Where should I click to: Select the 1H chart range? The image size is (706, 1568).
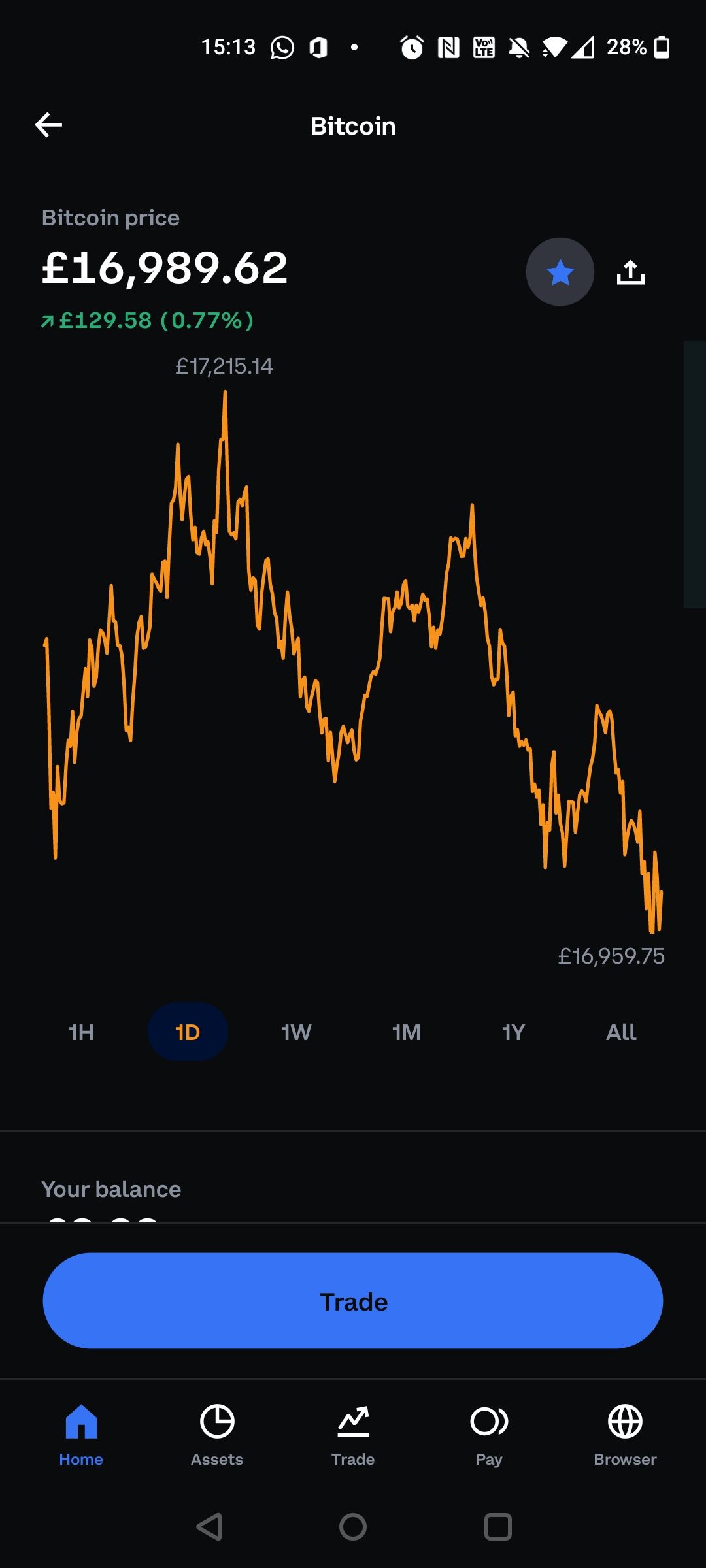(x=82, y=1032)
